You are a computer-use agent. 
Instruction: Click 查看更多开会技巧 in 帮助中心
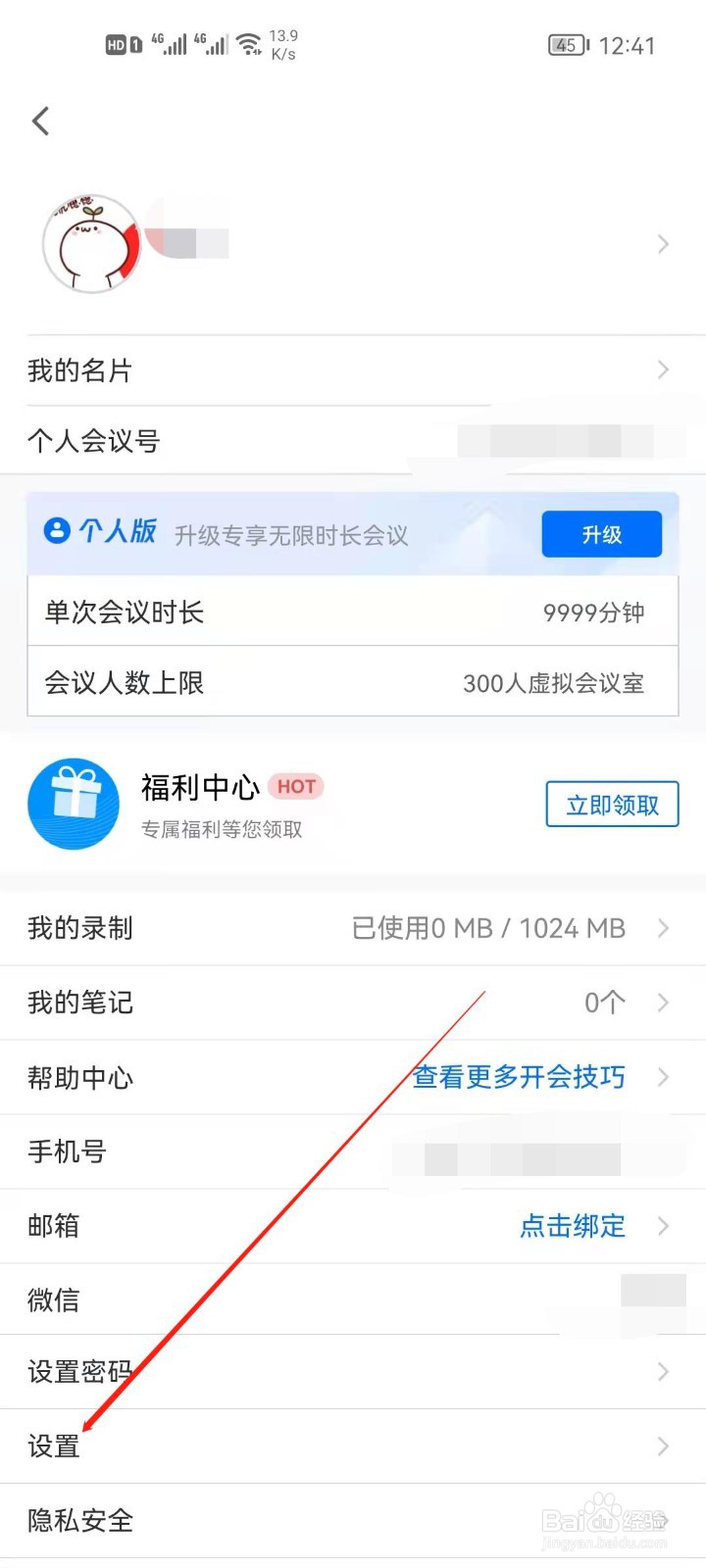click(518, 1077)
